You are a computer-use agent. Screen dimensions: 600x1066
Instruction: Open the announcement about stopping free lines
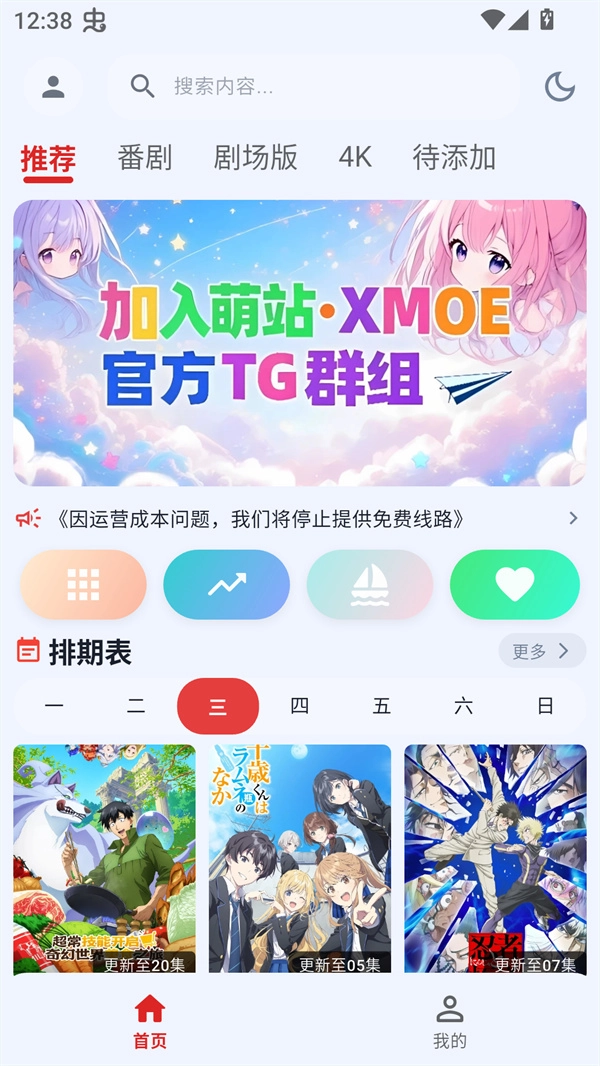[x=298, y=519]
